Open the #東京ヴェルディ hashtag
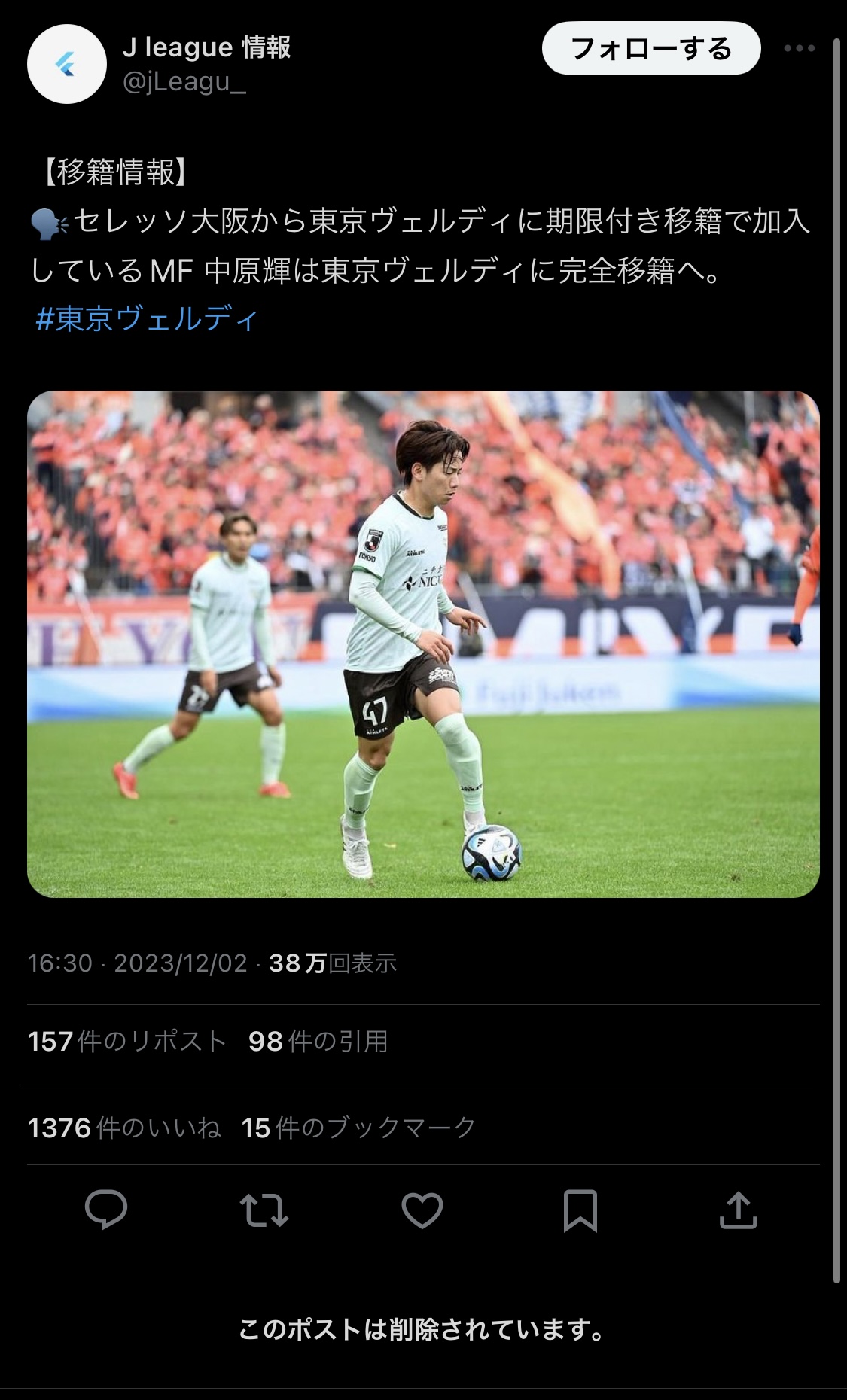The height and width of the screenshot is (1400, 847). pos(147,318)
